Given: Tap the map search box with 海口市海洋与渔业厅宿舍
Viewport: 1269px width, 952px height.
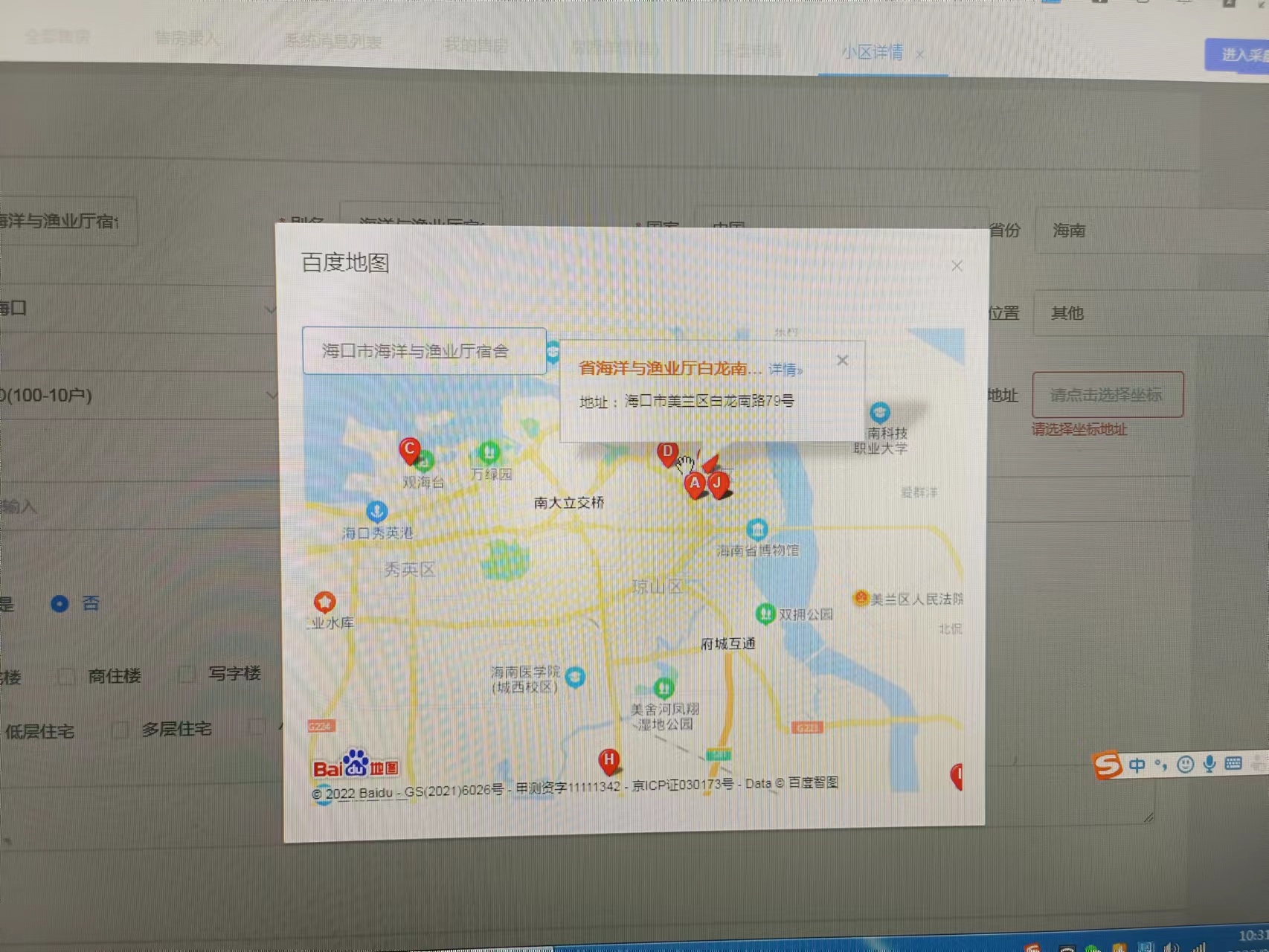Looking at the screenshot, I should point(423,351).
